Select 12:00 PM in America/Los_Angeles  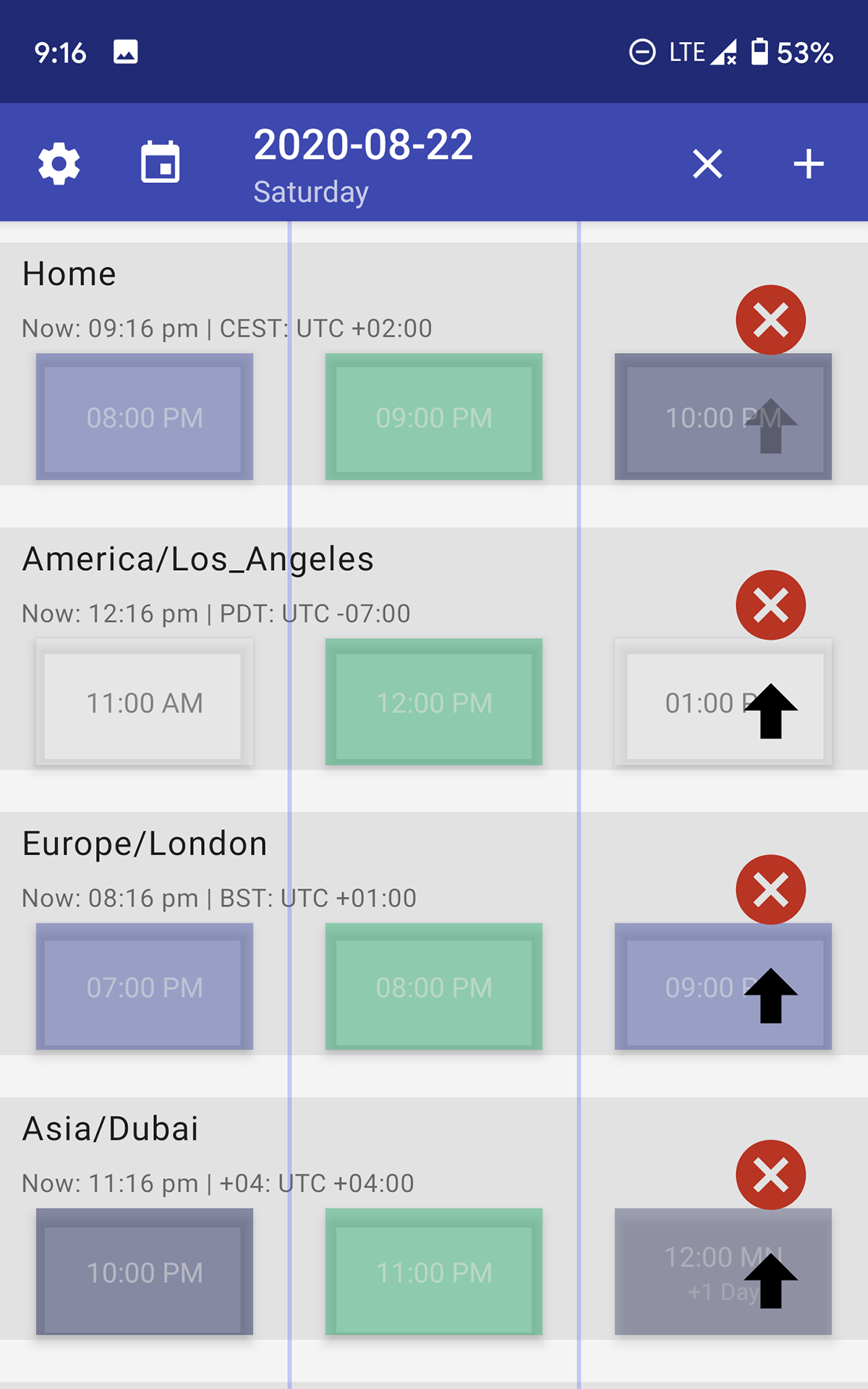point(433,702)
